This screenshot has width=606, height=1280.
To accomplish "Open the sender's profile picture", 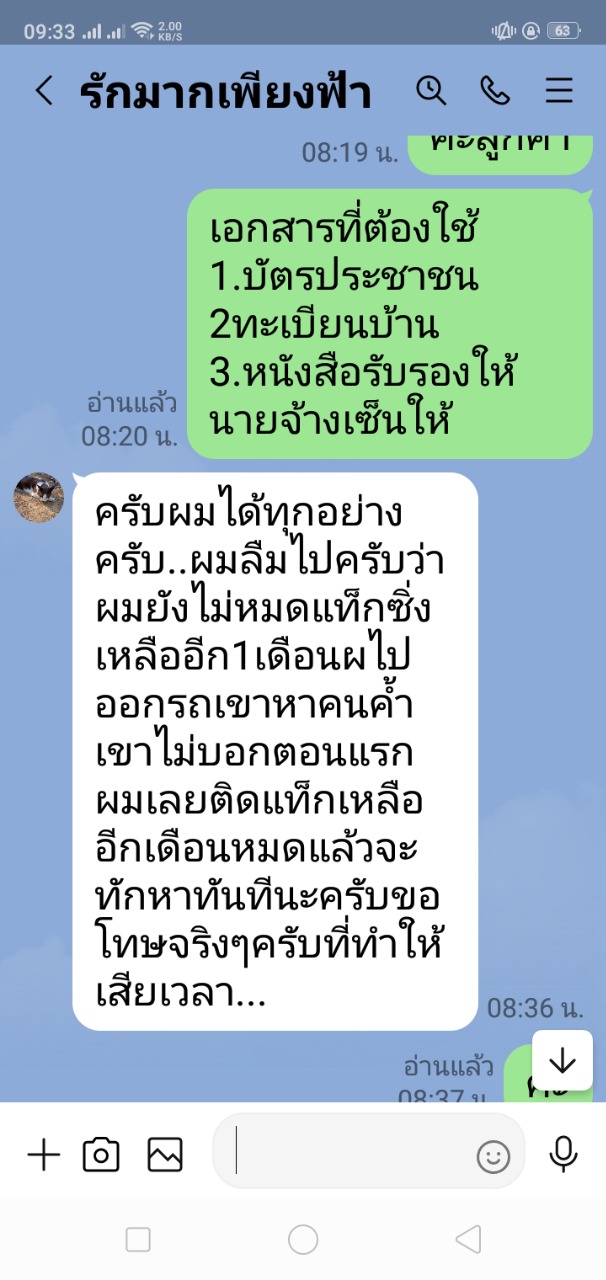I will [39, 497].
